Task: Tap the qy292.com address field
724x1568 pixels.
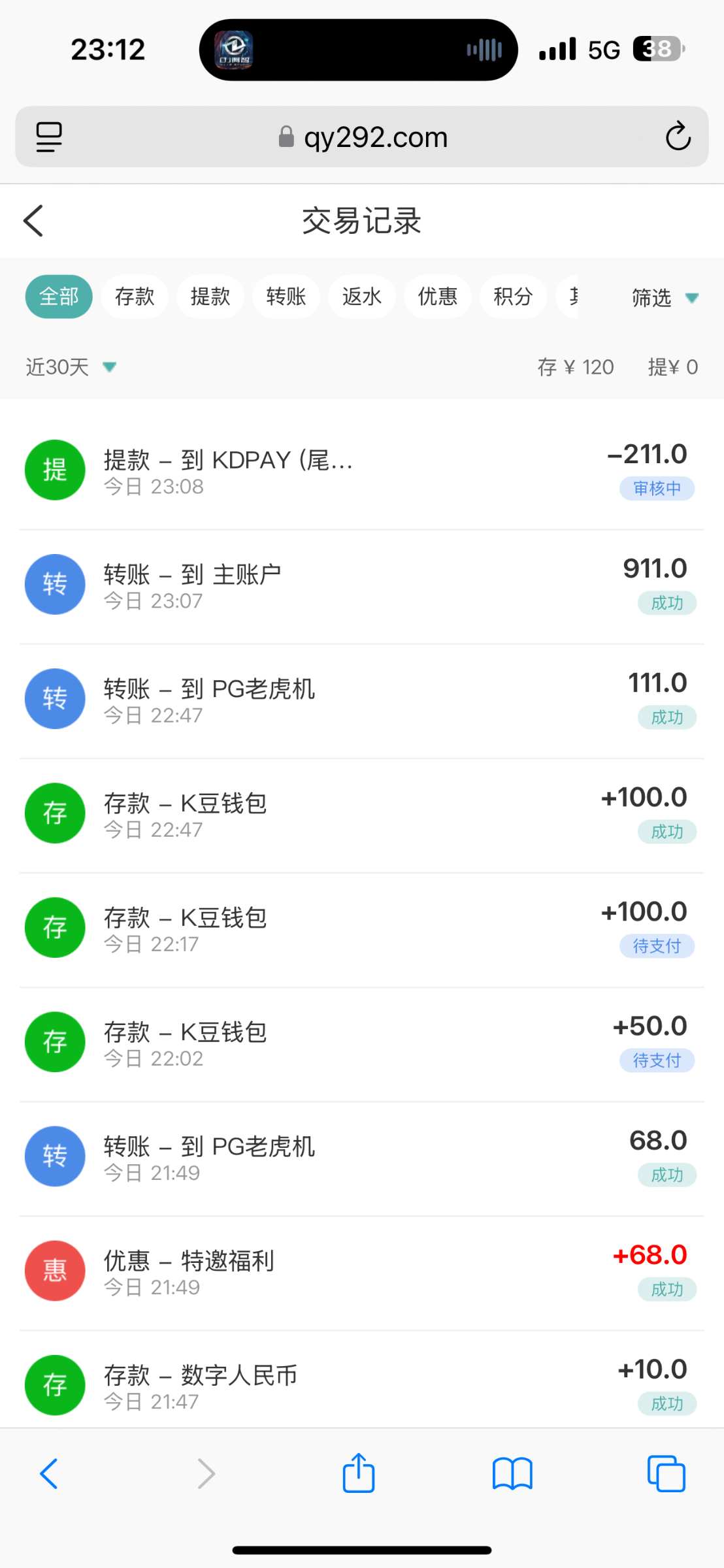Action: pyautogui.click(x=363, y=137)
